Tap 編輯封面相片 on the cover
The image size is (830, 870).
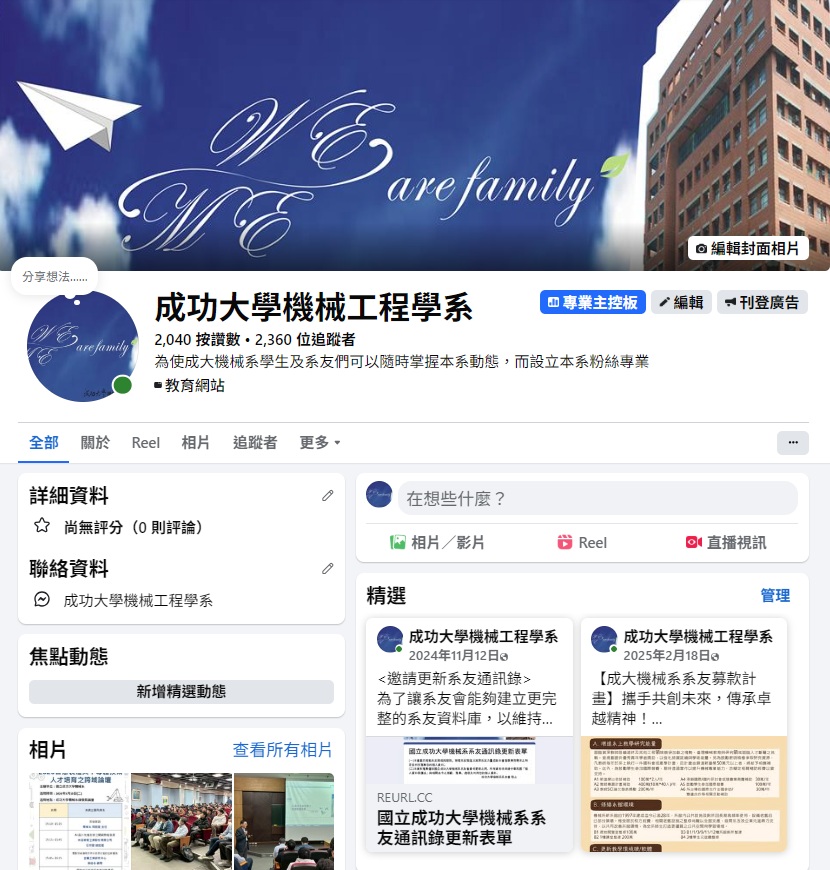coord(748,248)
